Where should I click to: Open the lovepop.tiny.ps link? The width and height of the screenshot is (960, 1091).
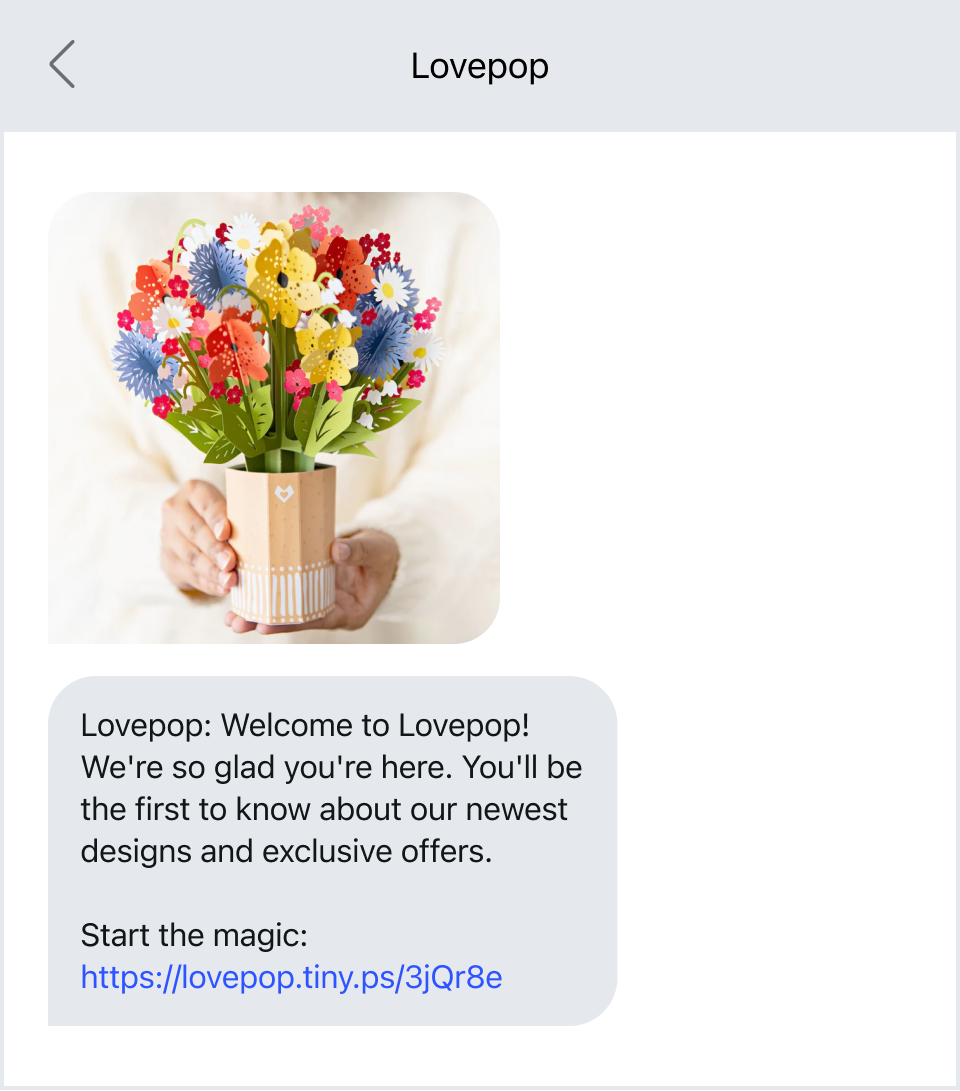point(291,977)
